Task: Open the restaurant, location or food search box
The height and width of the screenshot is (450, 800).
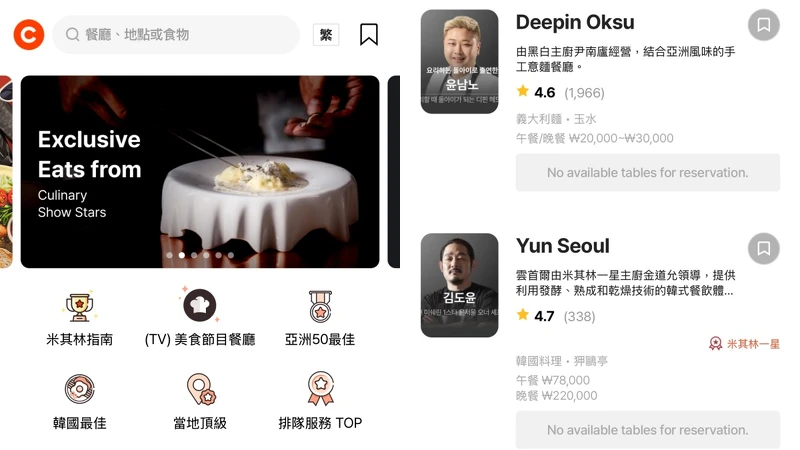Action: click(x=175, y=35)
